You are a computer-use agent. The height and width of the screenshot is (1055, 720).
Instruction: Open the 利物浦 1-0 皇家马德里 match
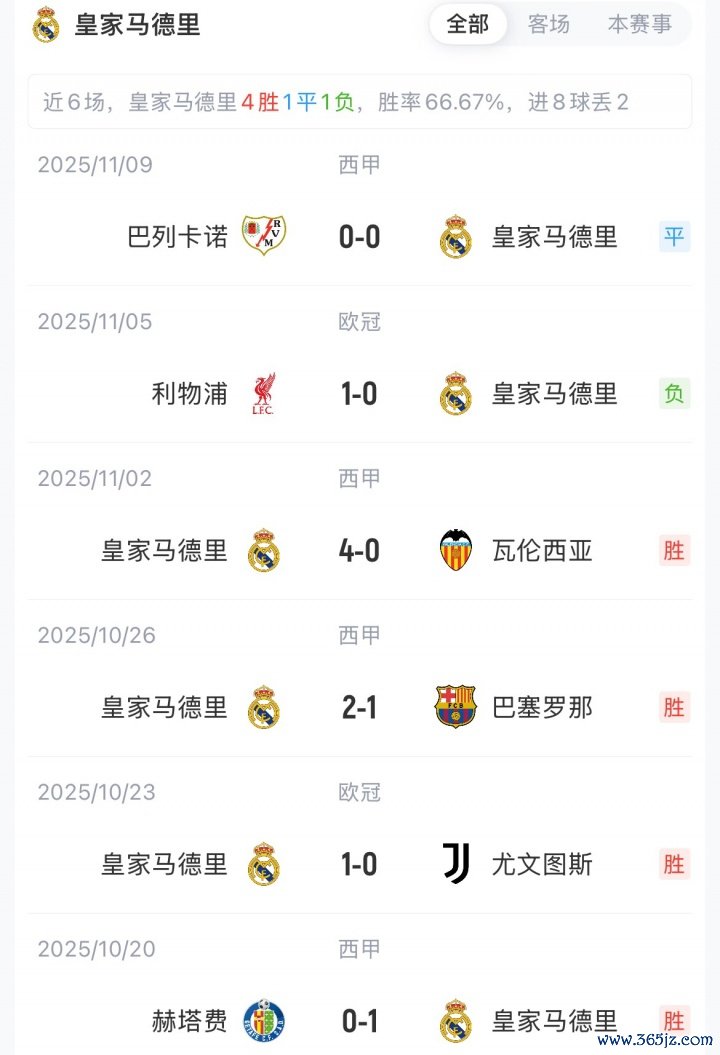pos(359,394)
